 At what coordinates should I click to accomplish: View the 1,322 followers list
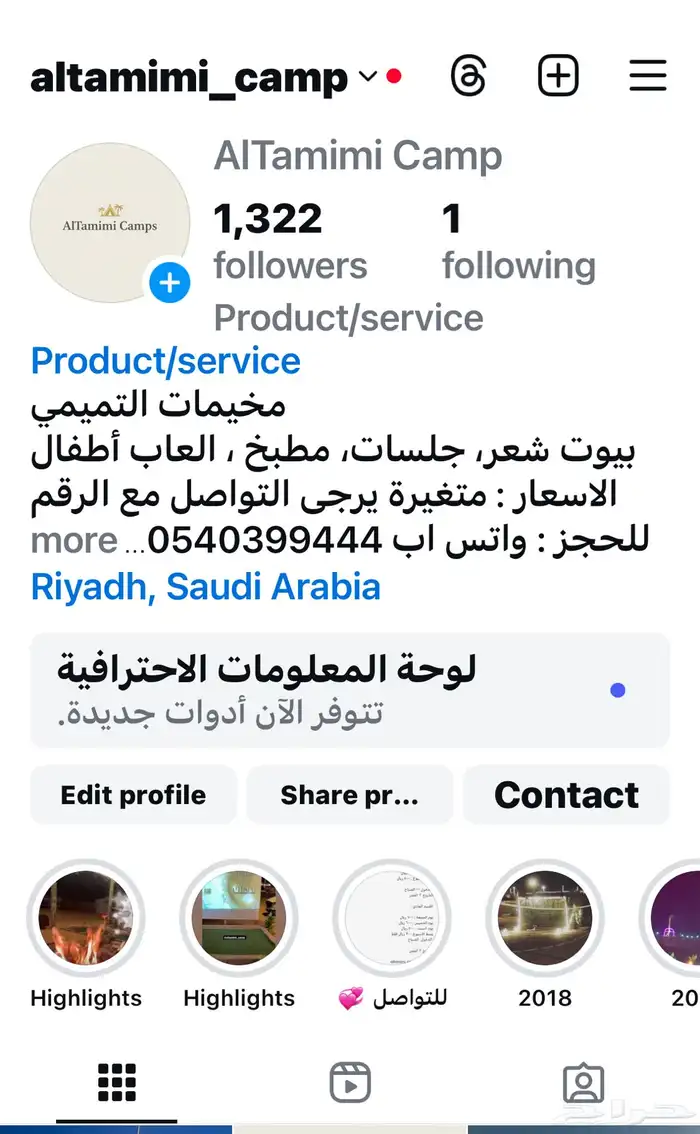[289, 241]
